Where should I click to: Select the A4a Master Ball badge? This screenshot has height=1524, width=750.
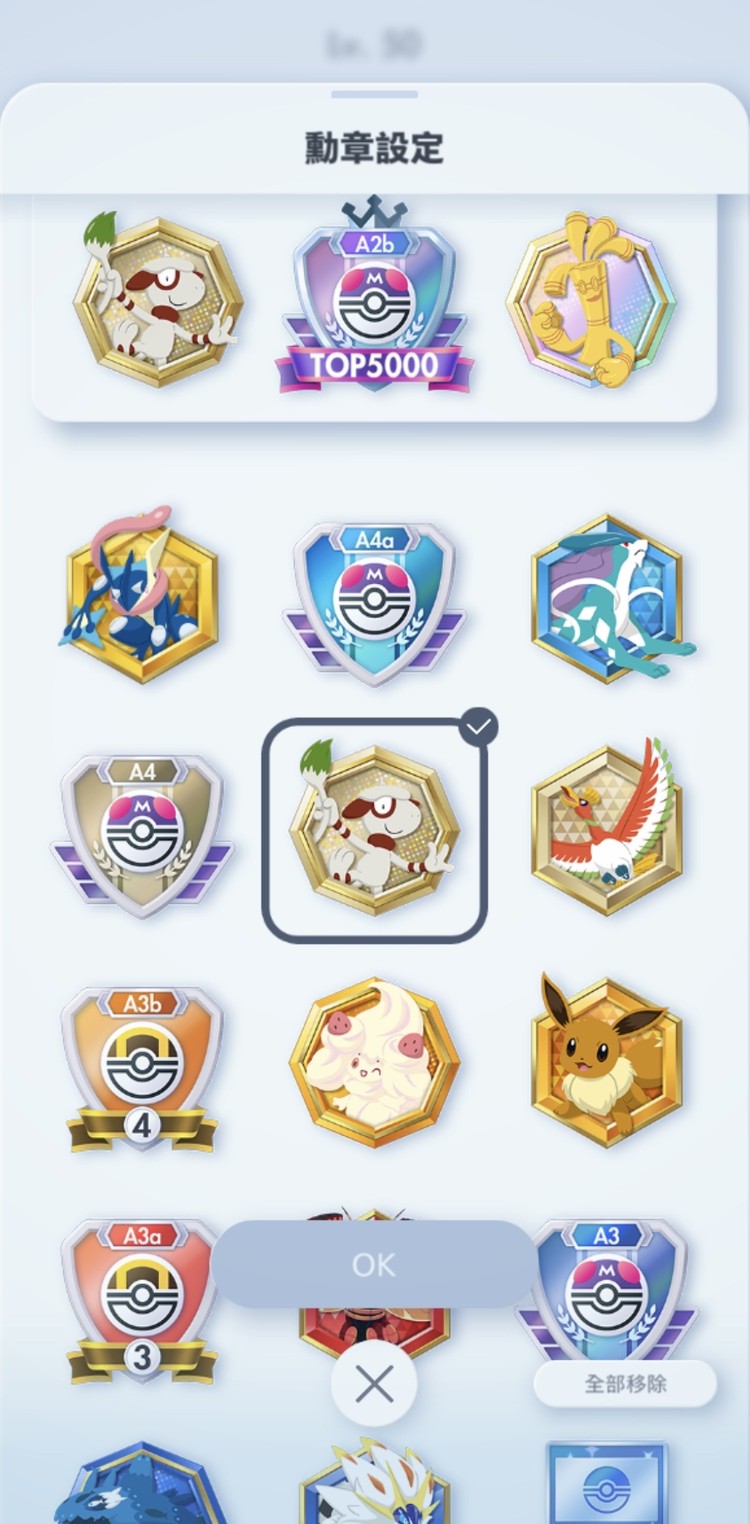click(374, 601)
